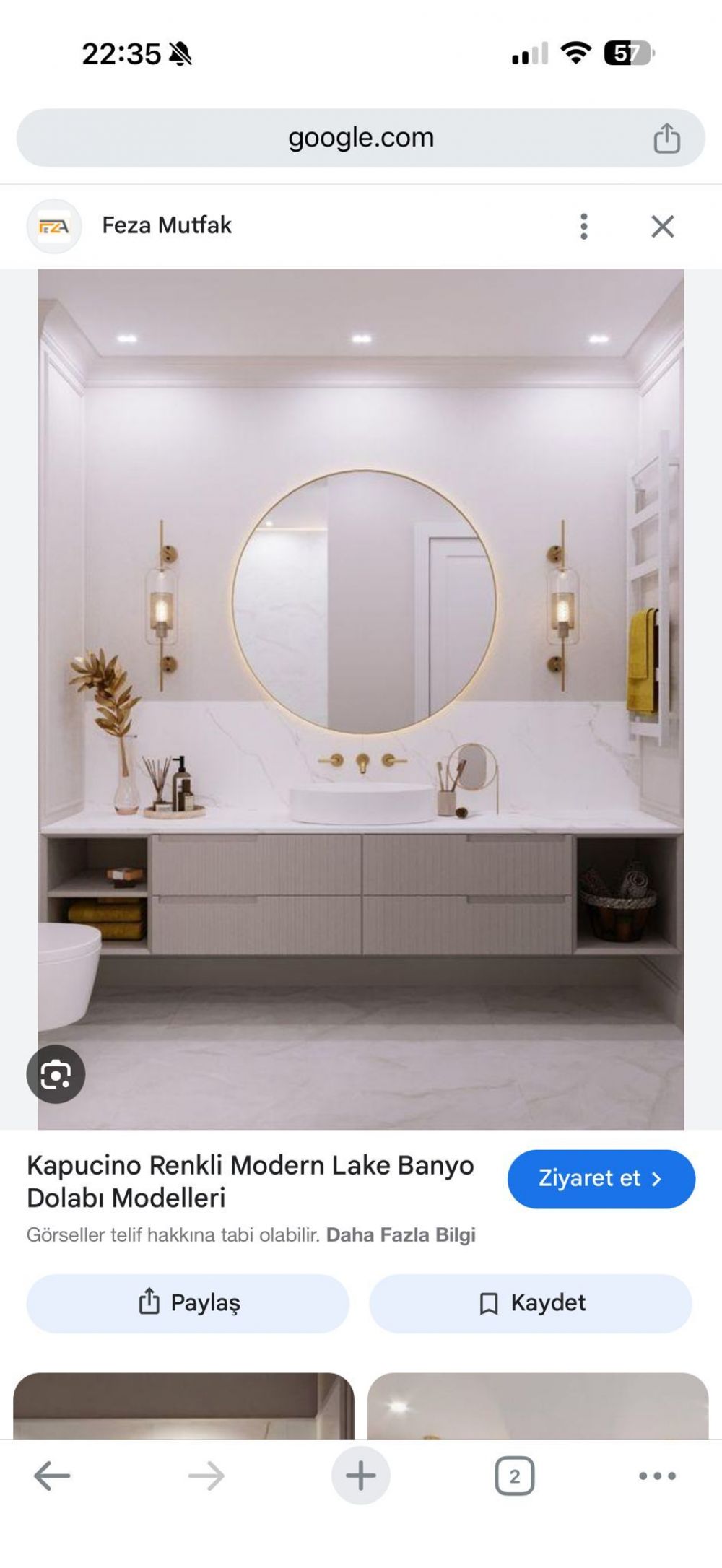Open the Feza Mutfak source
Image resolution: width=722 pixels, height=1568 pixels.
(x=166, y=225)
